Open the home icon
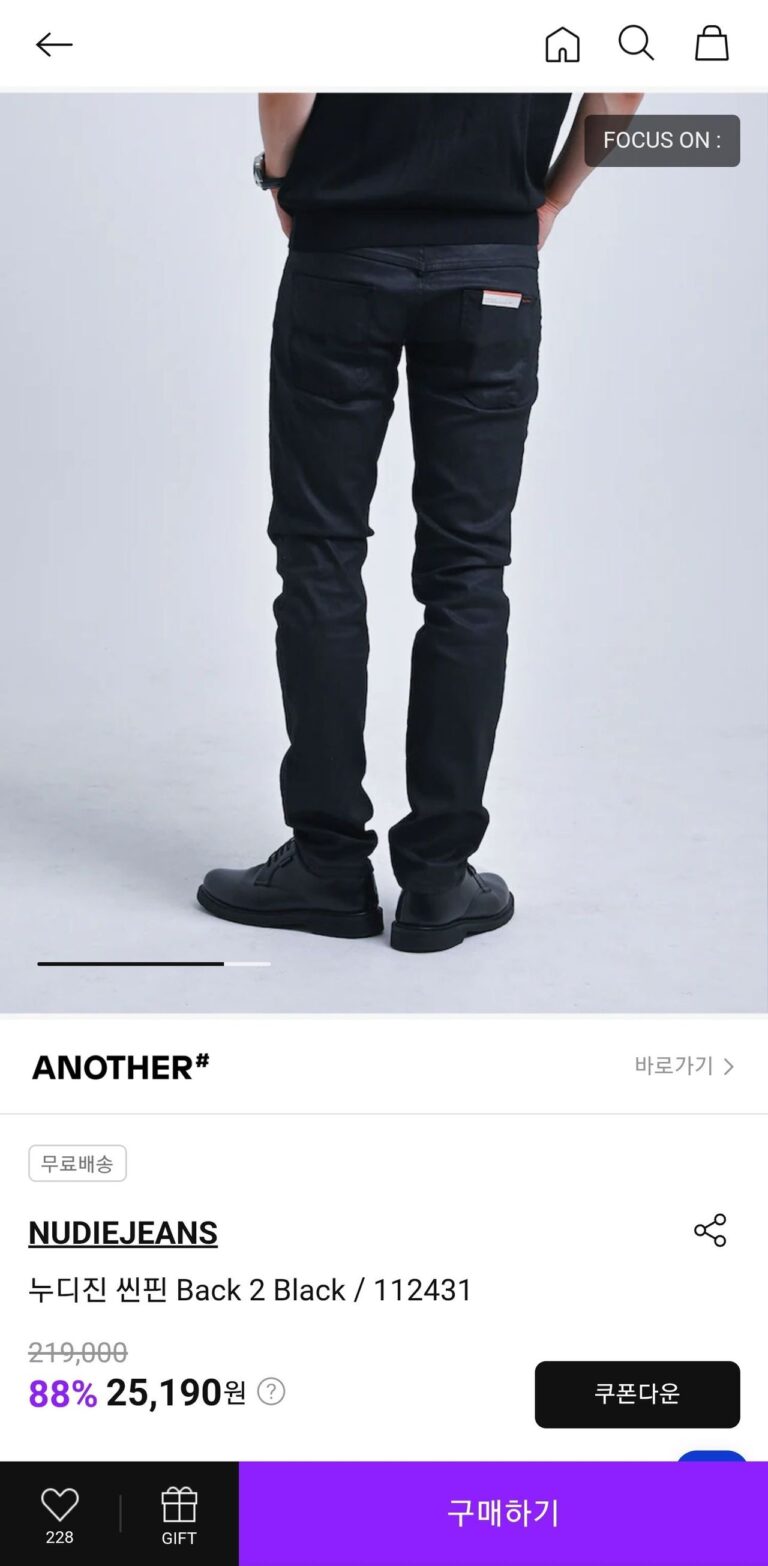768x1566 pixels. pos(562,44)
